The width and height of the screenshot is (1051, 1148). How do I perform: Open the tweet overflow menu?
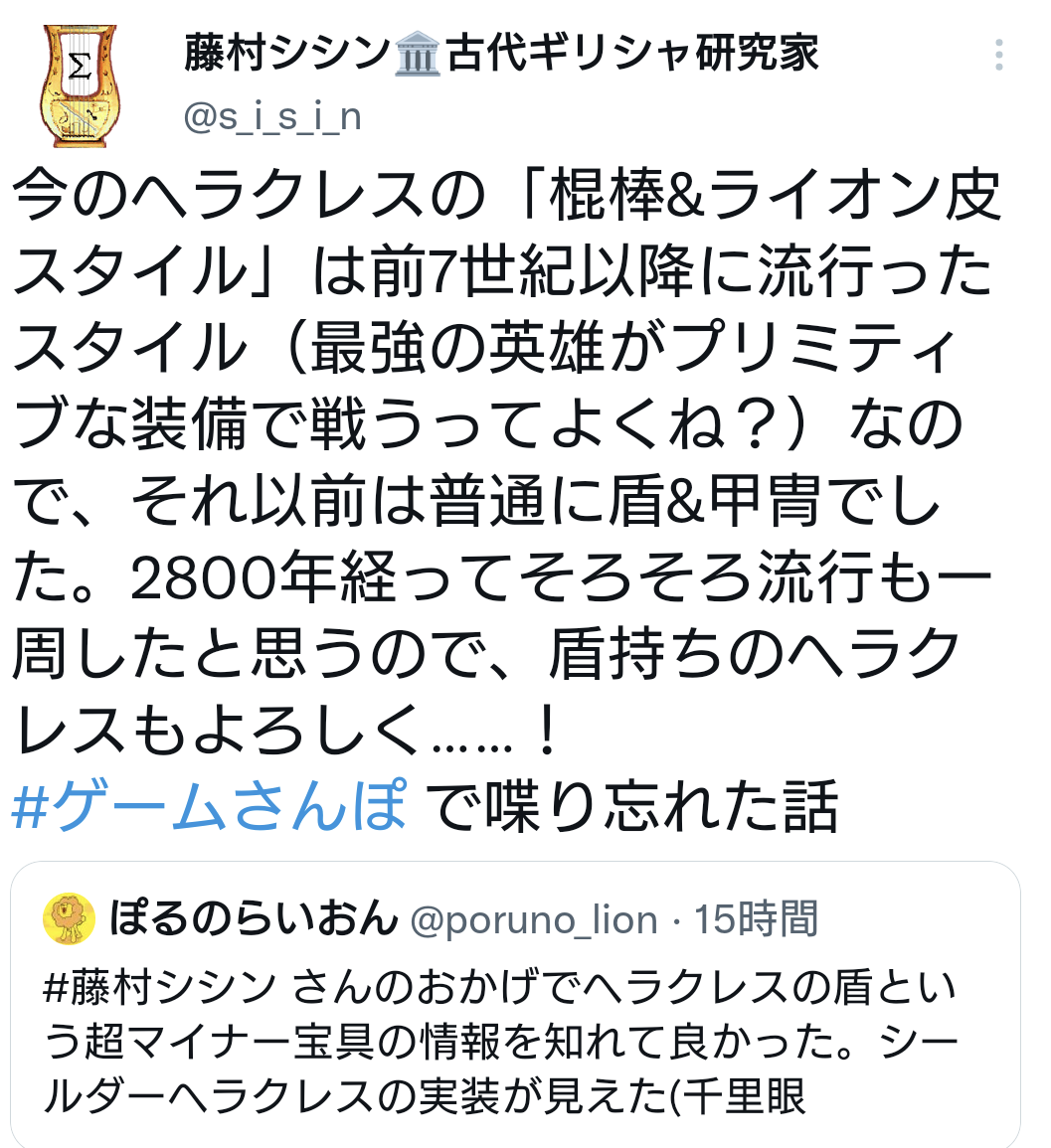[999, 54]
